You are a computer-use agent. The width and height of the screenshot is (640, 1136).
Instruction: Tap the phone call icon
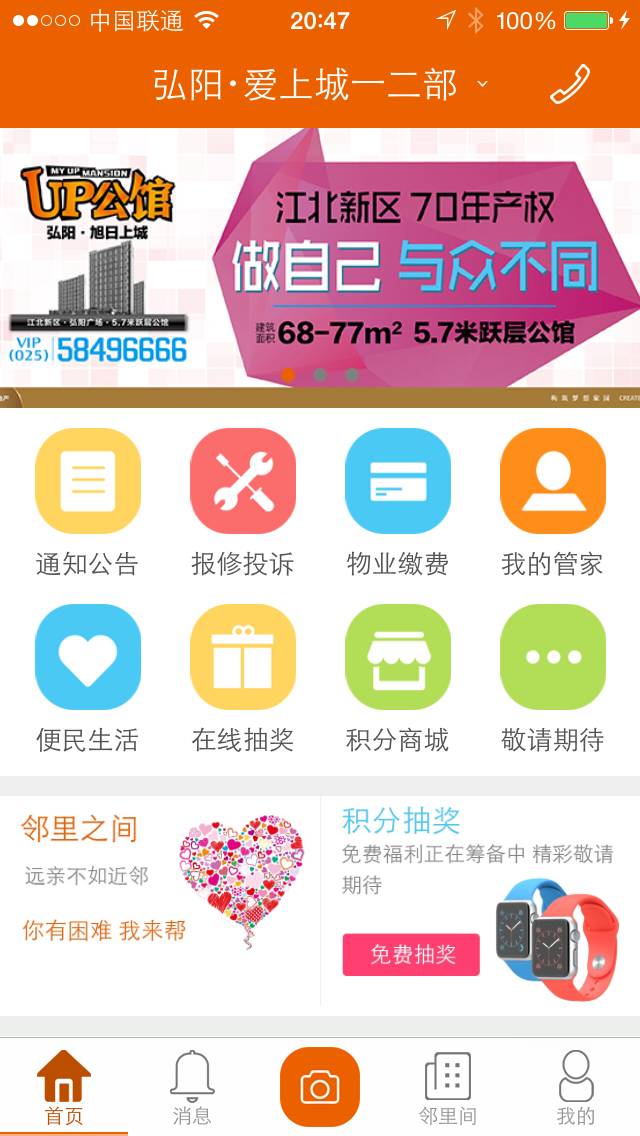click(570, 85)
